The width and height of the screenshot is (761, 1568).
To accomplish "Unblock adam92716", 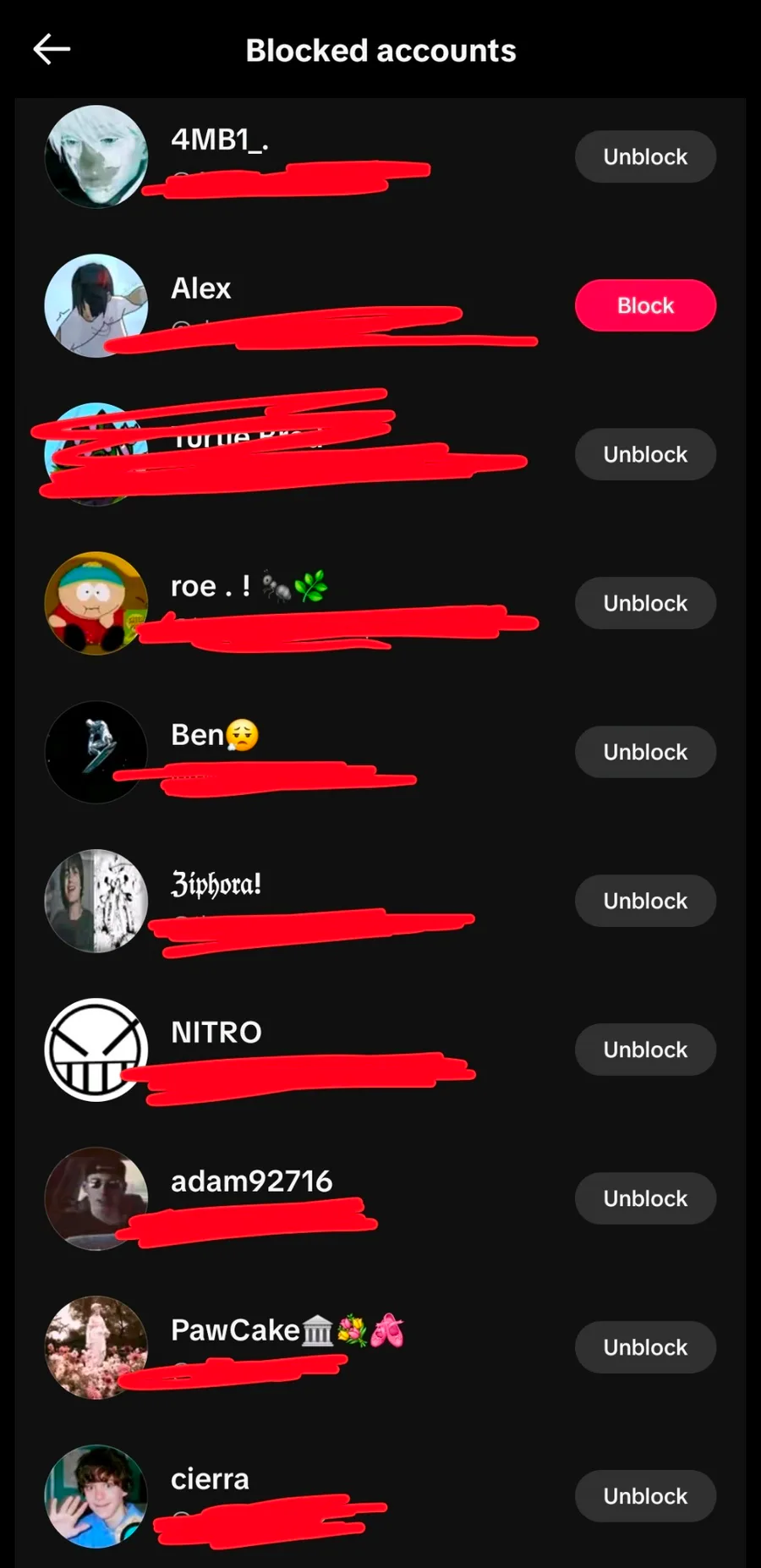I will click(645, 1198).
